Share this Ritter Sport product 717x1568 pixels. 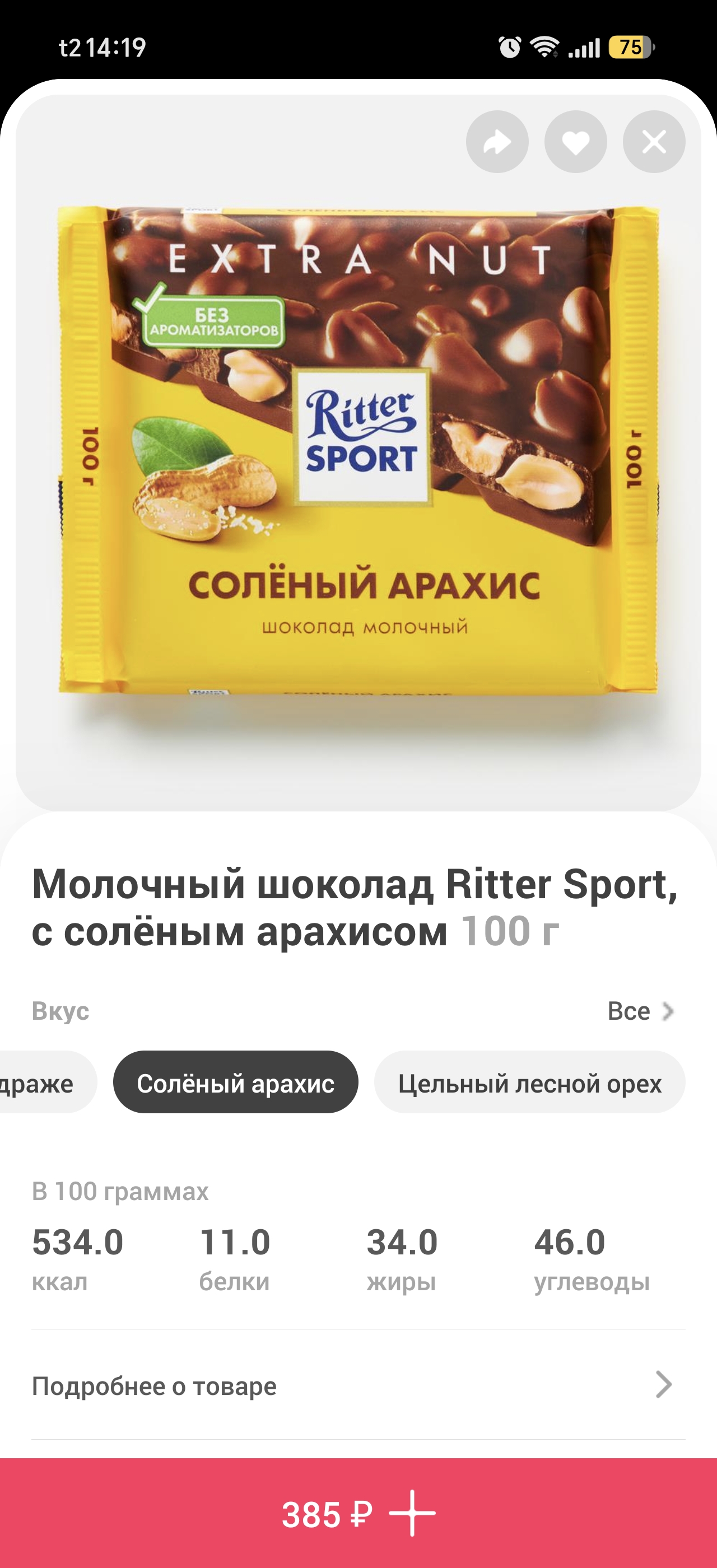pyautogui.click(x=497, y=142)
